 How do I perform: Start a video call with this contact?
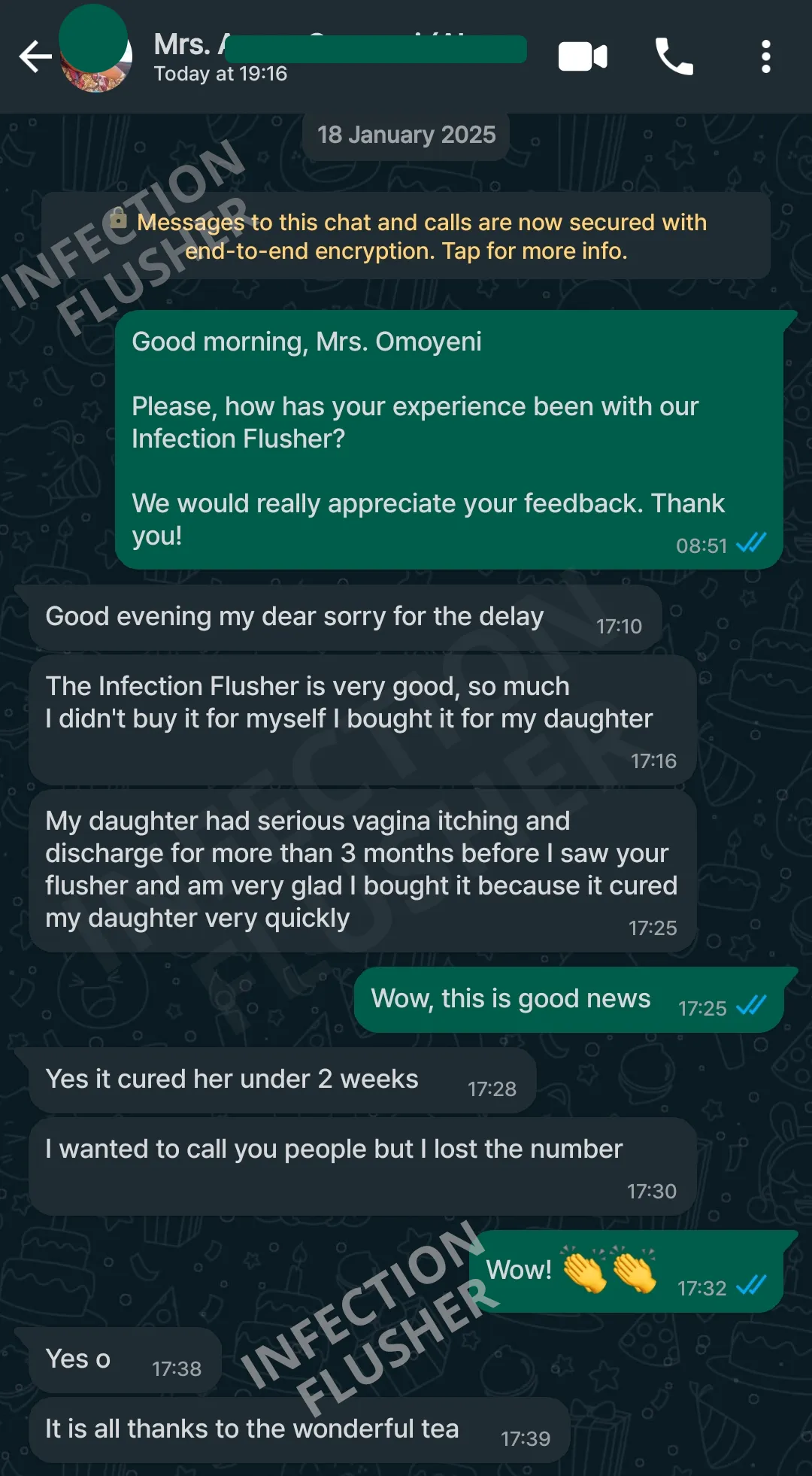[x=583, y=57]
